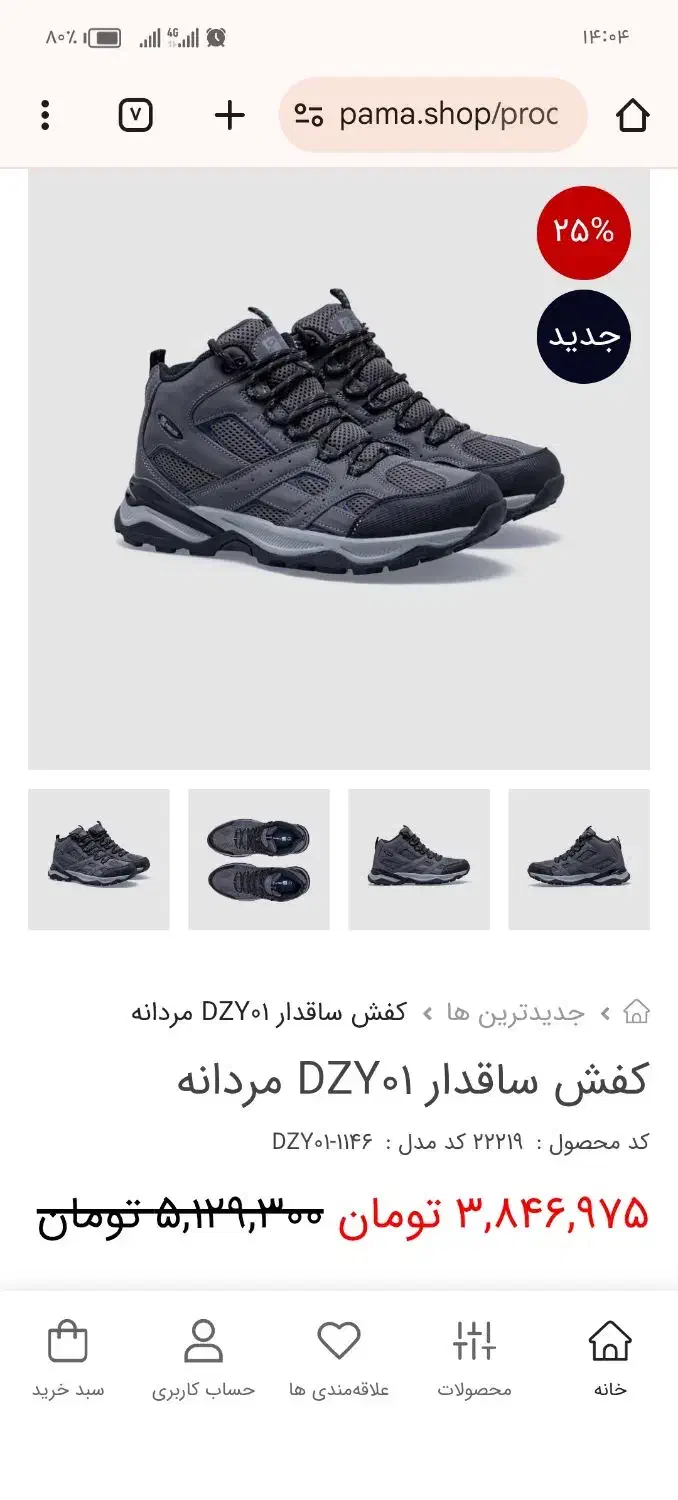Select the right-facing side view thumbnail
This screenshot has width=678, height=1500.
[x=418, y=859]
